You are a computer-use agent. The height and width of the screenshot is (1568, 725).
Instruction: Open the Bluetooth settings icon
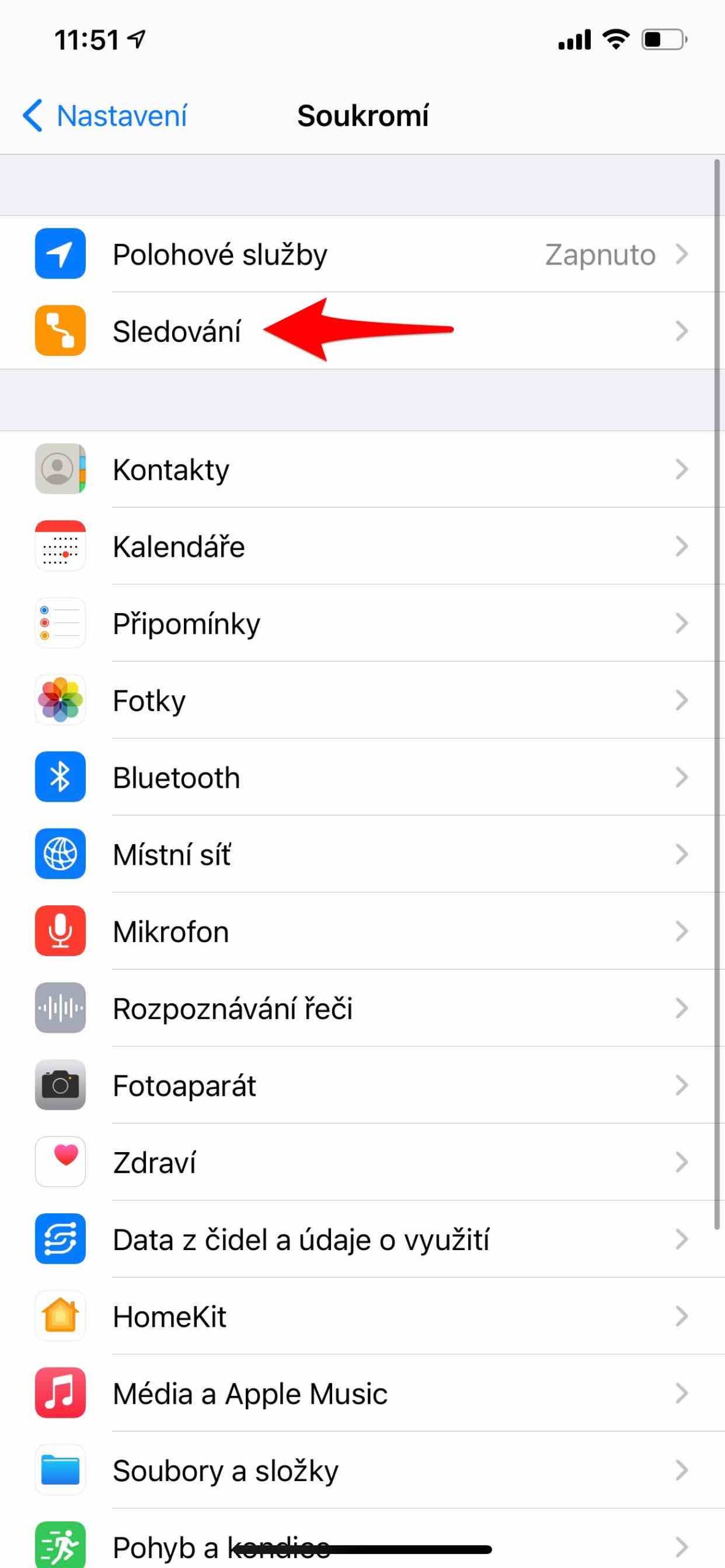point(60,777)
